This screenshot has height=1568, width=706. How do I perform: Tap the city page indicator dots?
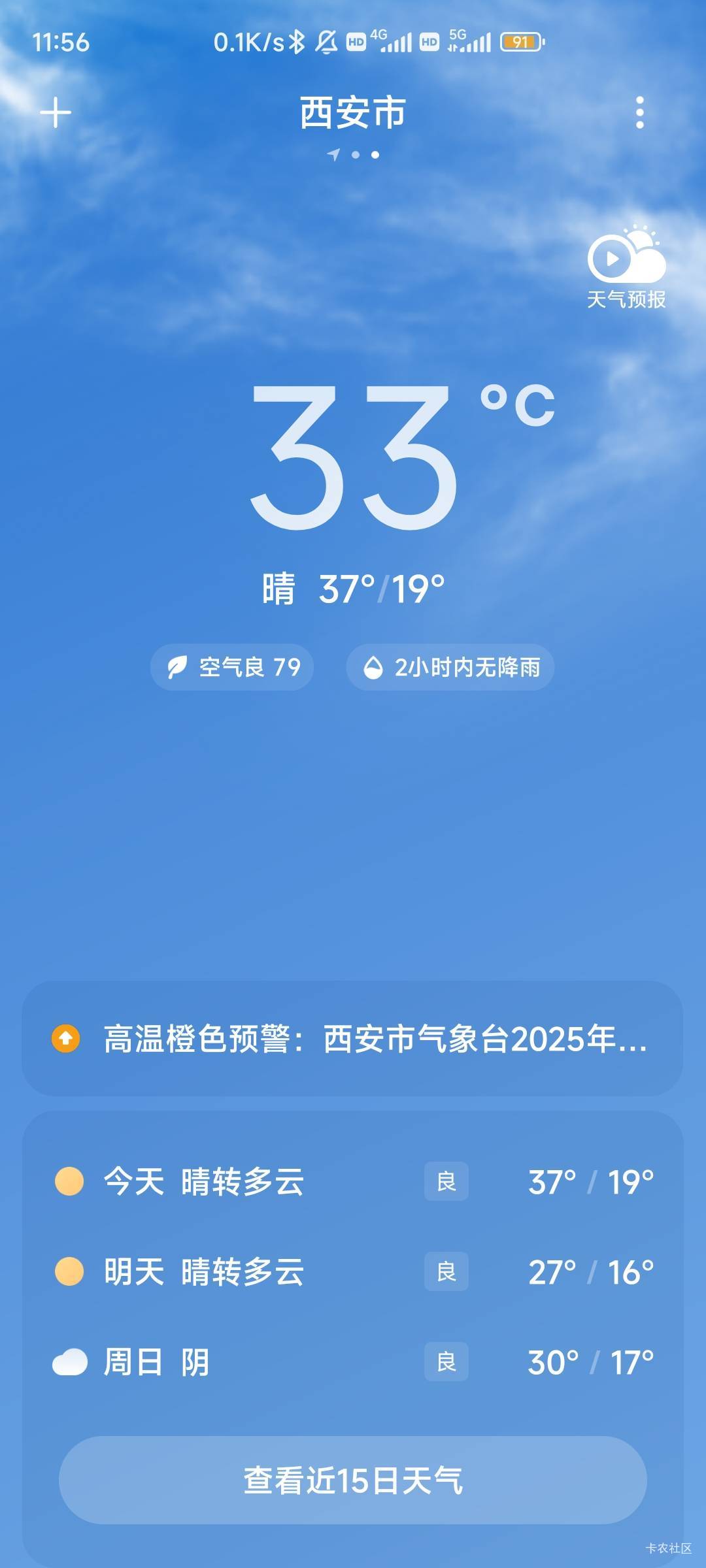pyautogui.click(x=353, y=155)
